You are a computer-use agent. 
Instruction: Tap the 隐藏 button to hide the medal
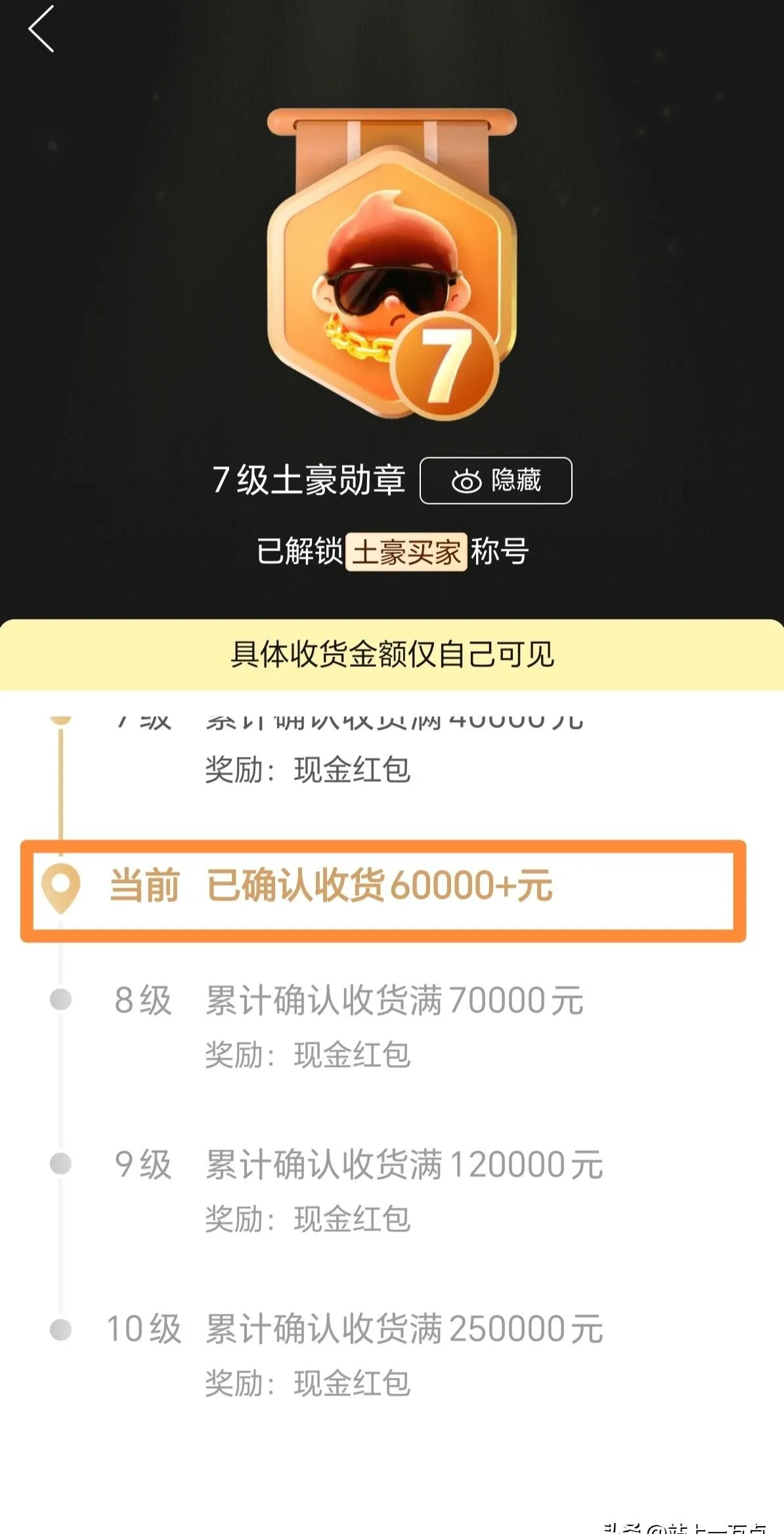pyautogui.click(x=496, y=481)
